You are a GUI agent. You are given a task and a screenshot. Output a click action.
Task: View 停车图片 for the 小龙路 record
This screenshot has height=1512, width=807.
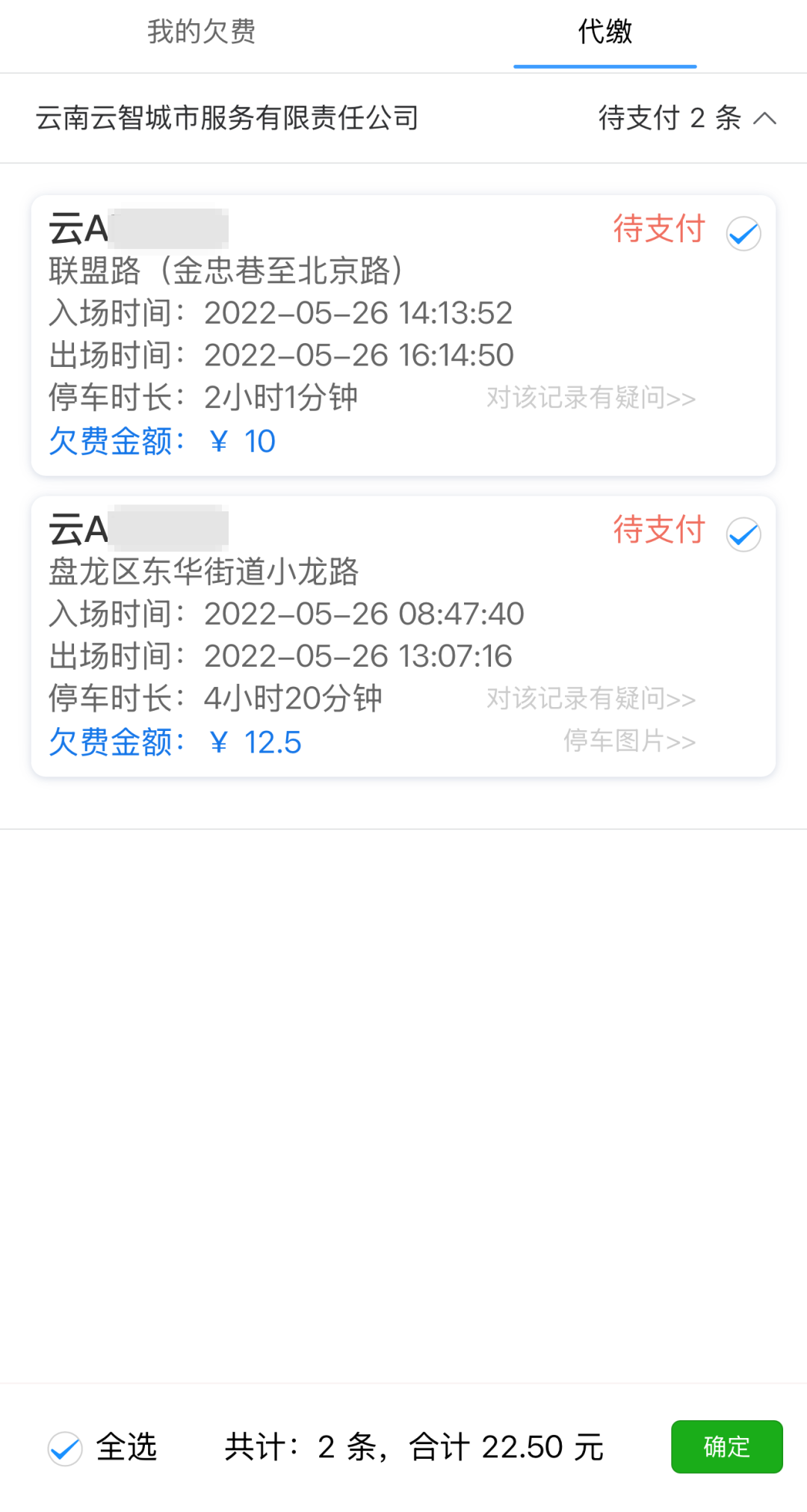point(628,741)
